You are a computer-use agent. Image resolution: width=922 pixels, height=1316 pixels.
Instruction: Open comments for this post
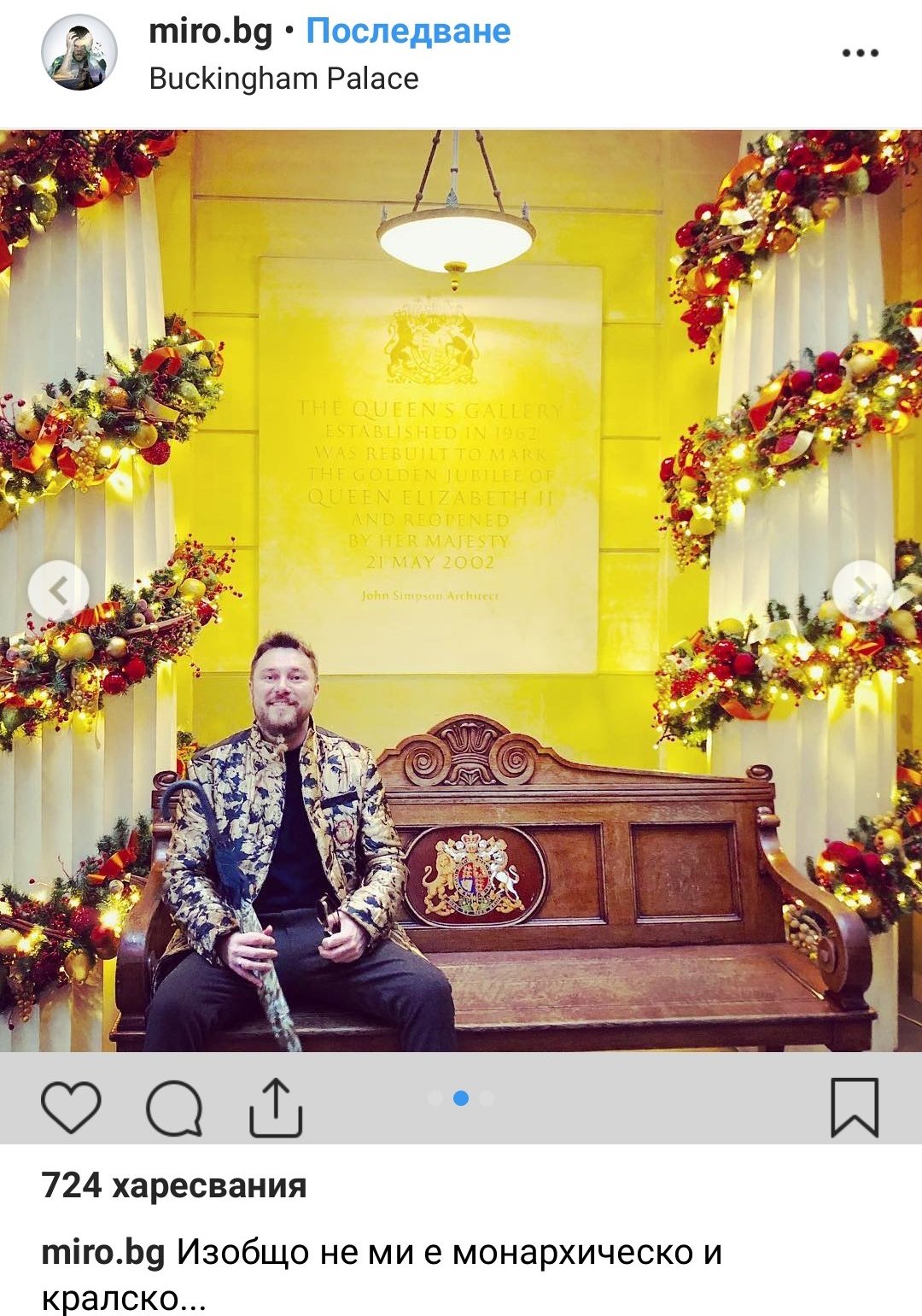click(174, 1108)
